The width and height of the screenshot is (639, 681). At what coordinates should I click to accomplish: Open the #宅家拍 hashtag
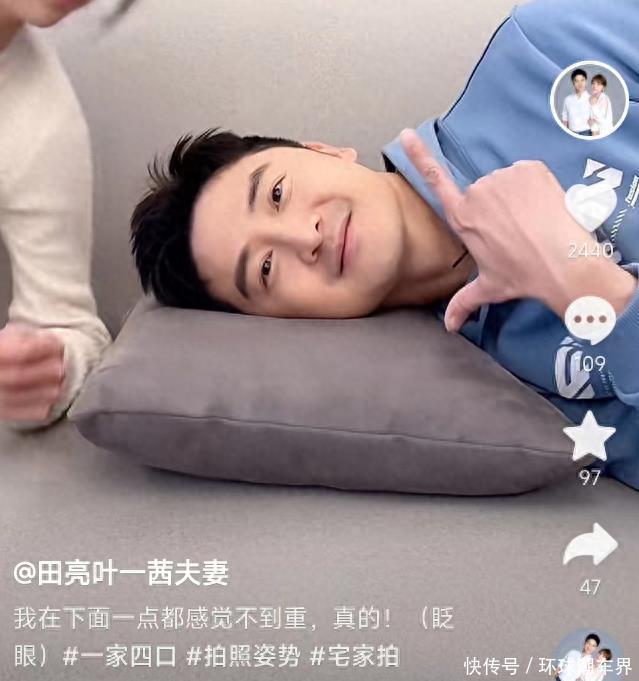coord(354,656)
